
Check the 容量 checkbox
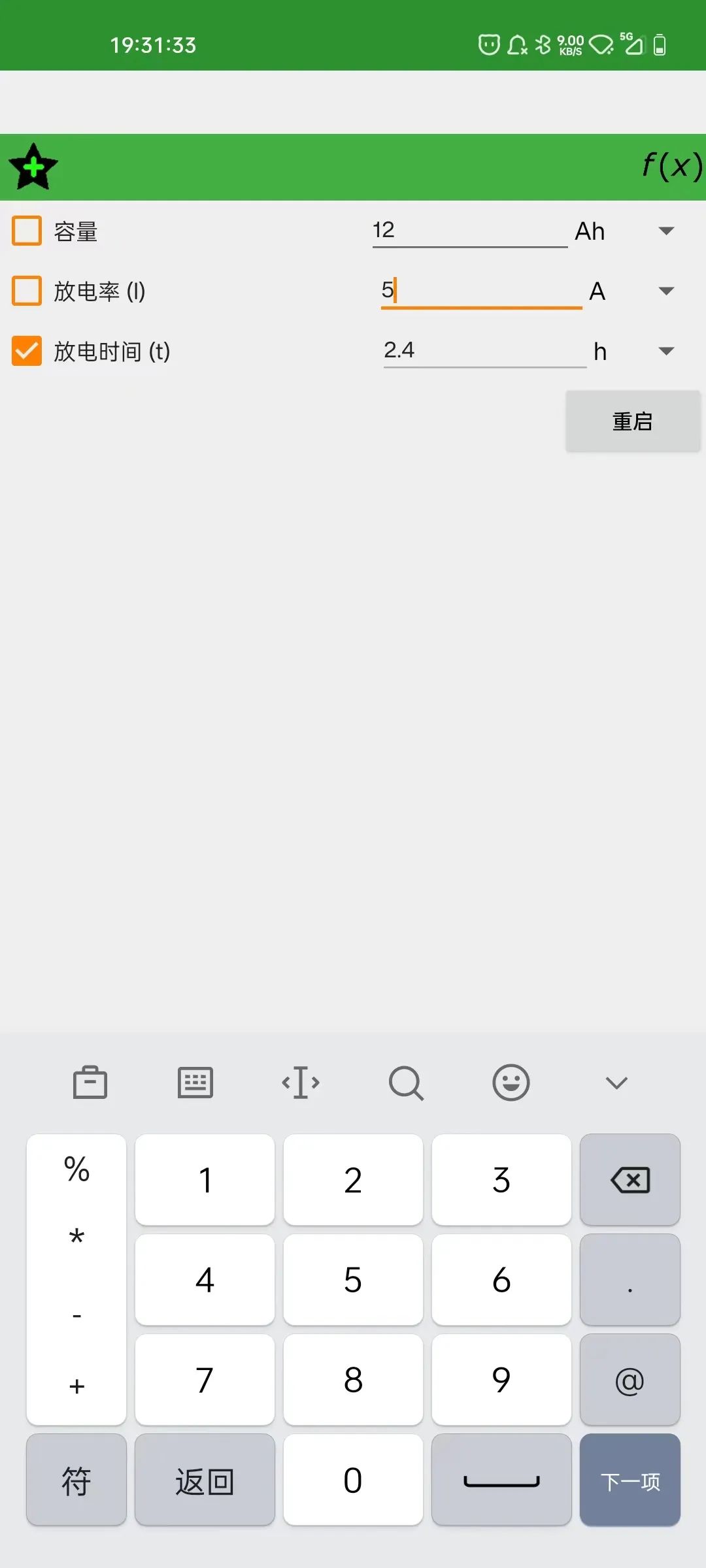coord(27,231)
